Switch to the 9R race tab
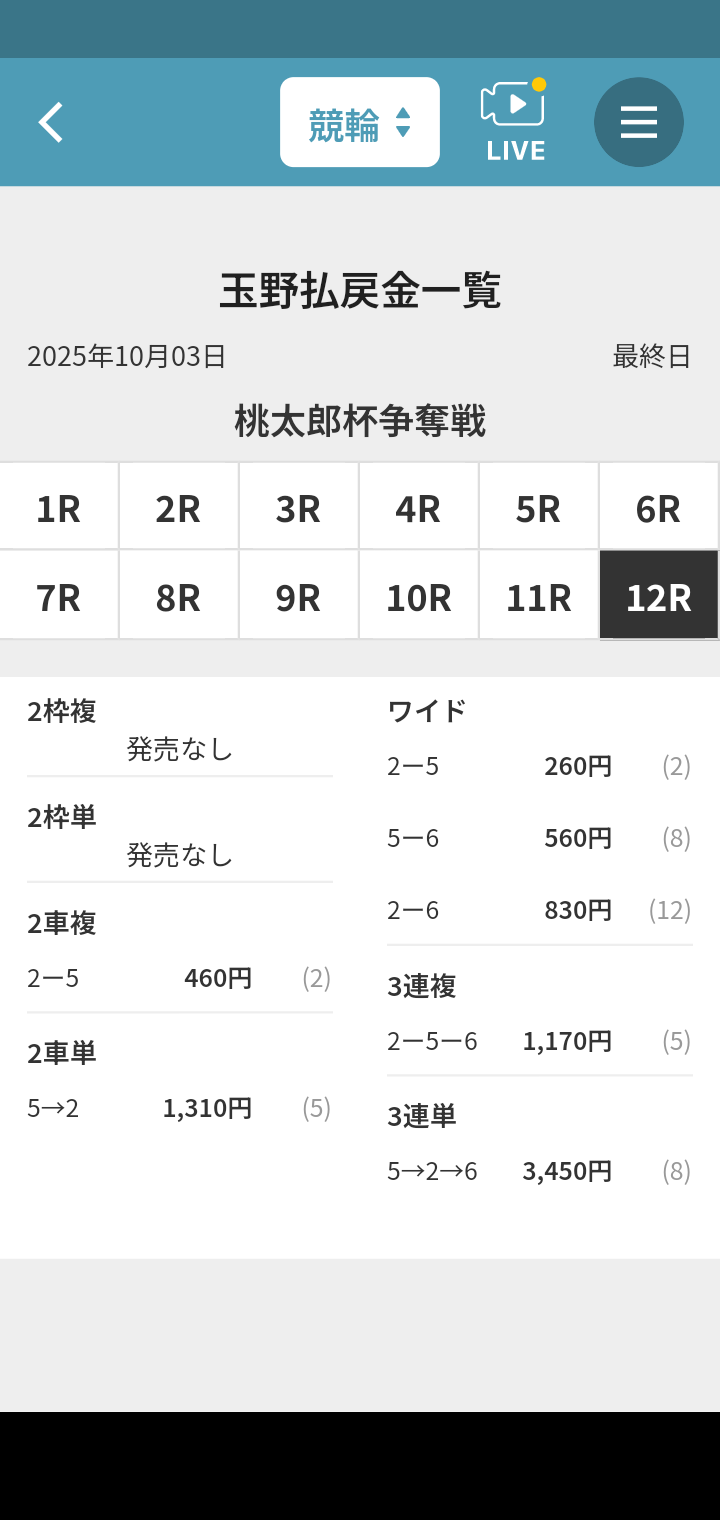Viewport: 720px width, 1520px height. click(x=299, y=597)
